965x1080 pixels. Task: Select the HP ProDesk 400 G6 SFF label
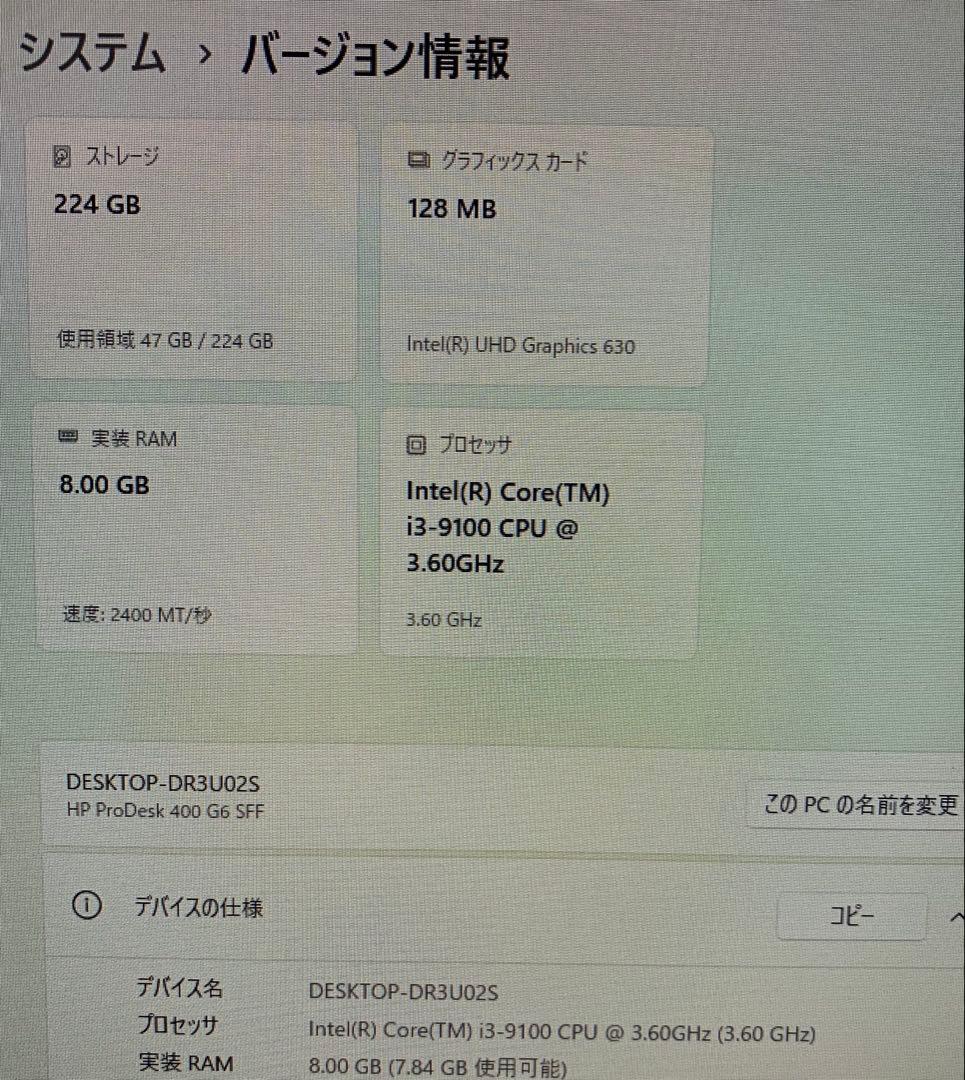[163, 812]
